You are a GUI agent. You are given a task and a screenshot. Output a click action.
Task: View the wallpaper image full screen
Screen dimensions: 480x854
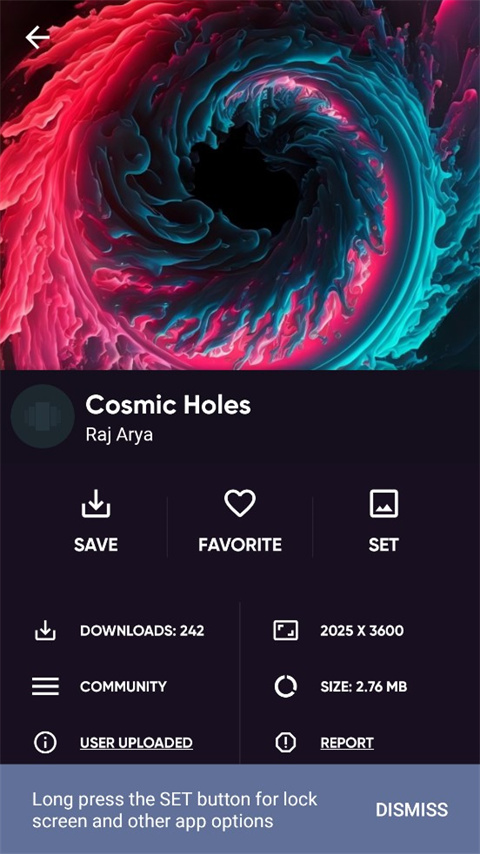click(x=240, y=185)
